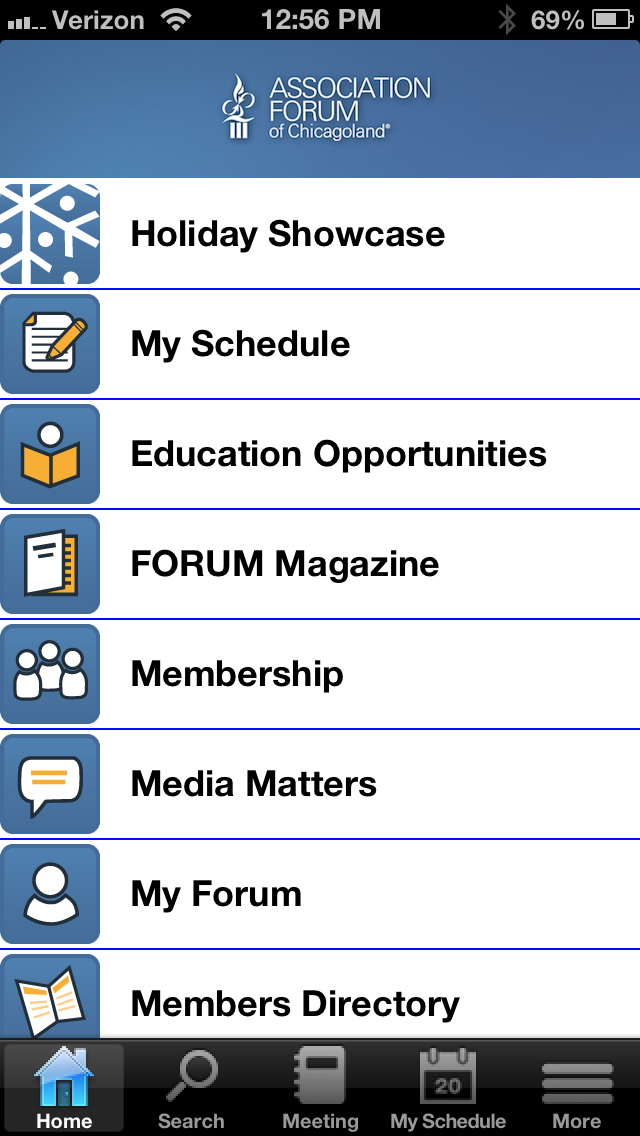This screenshot has width=640, height=1136.
Task: Switch to the Meeting tab
Action: point(320,1089)
